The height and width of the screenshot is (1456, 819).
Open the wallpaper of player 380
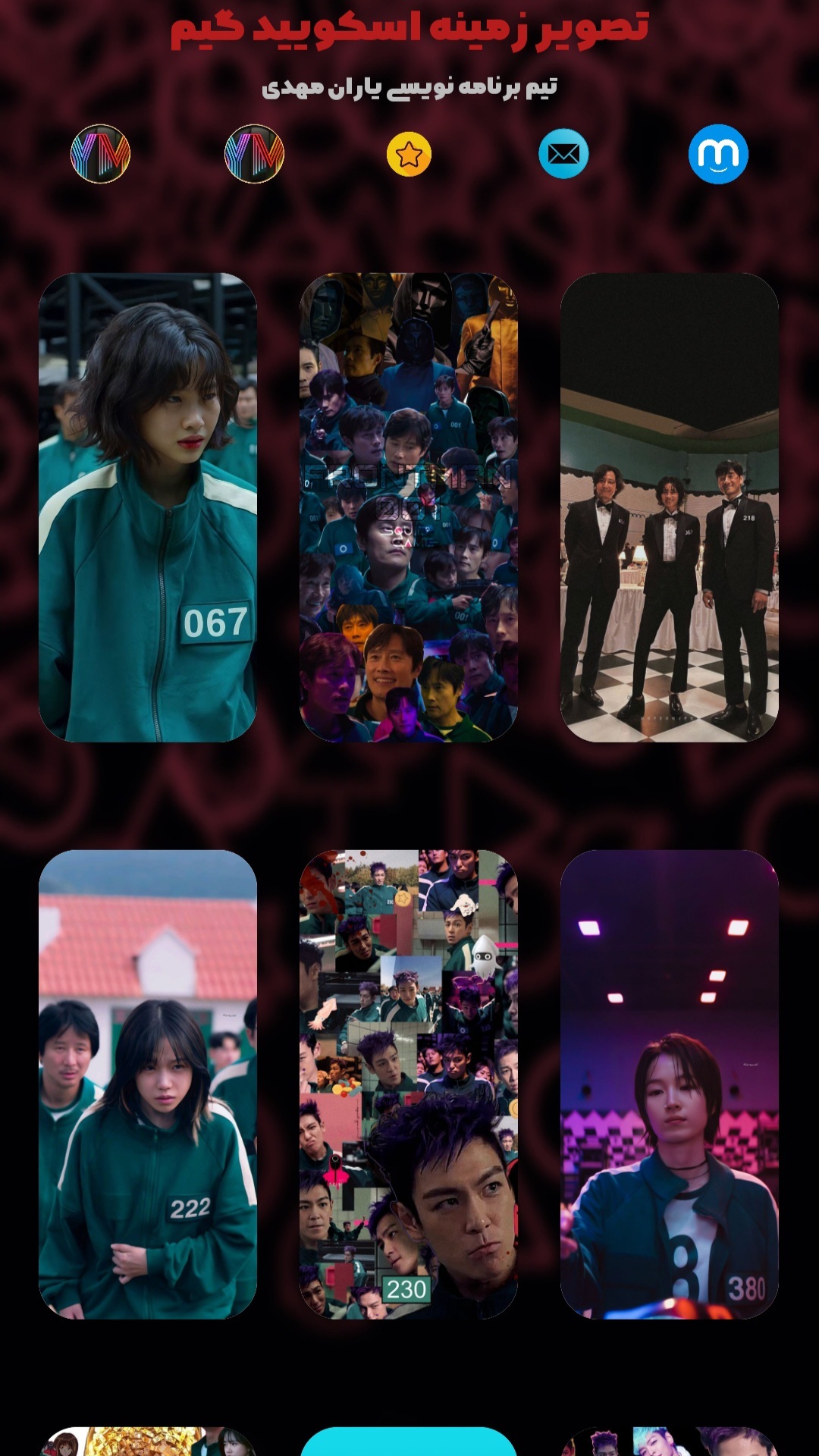[669, 1084]
